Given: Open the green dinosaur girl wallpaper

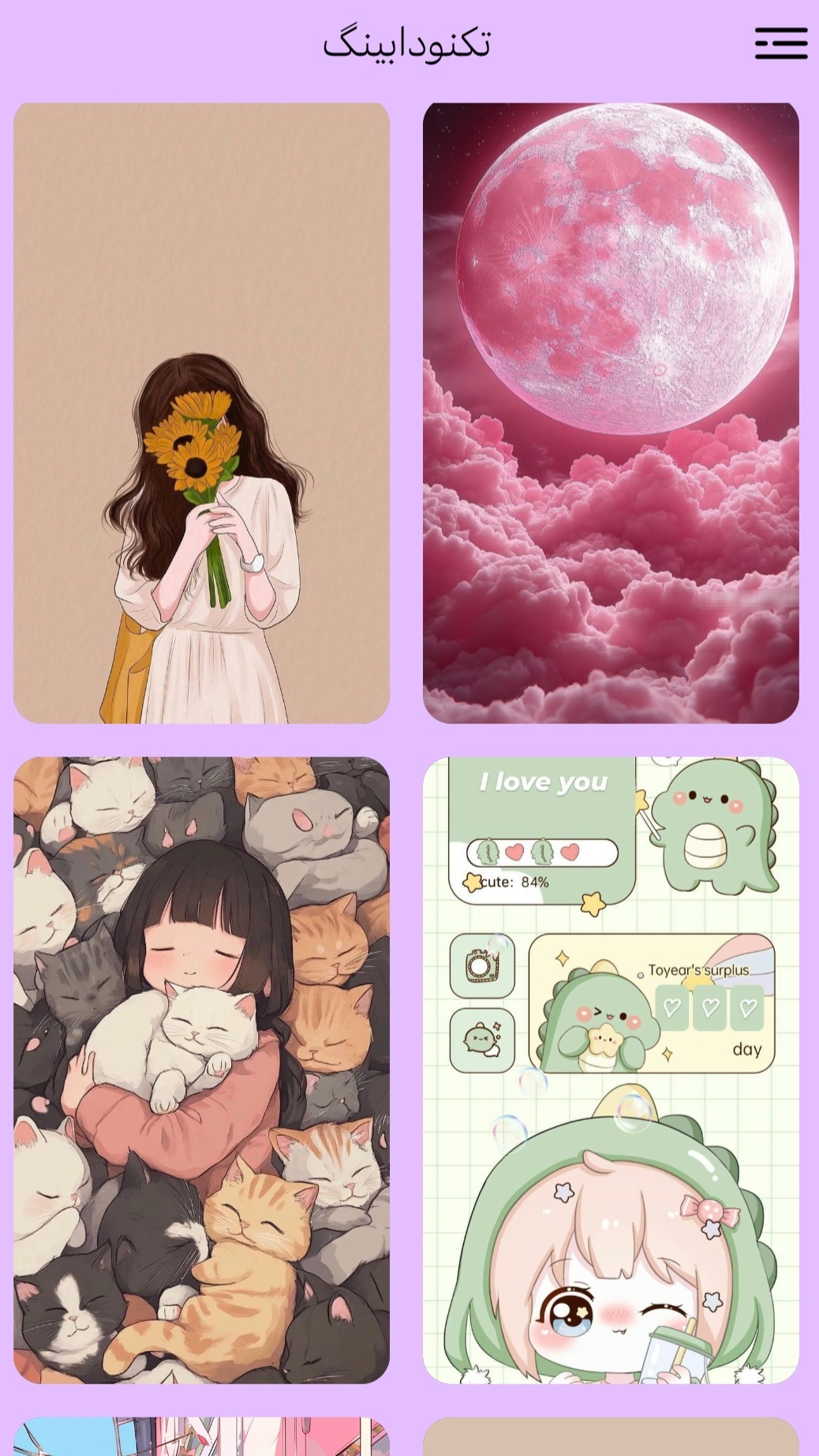Looking at the screenshot, I should tap(611, 1070).
